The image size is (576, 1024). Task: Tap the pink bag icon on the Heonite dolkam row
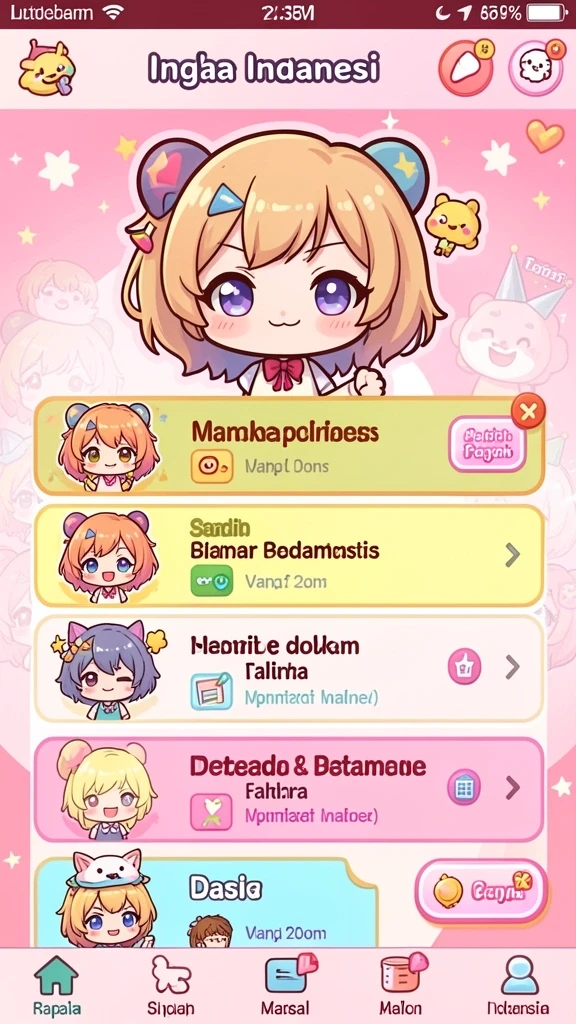pyautogui.click(x=464, y=667)
